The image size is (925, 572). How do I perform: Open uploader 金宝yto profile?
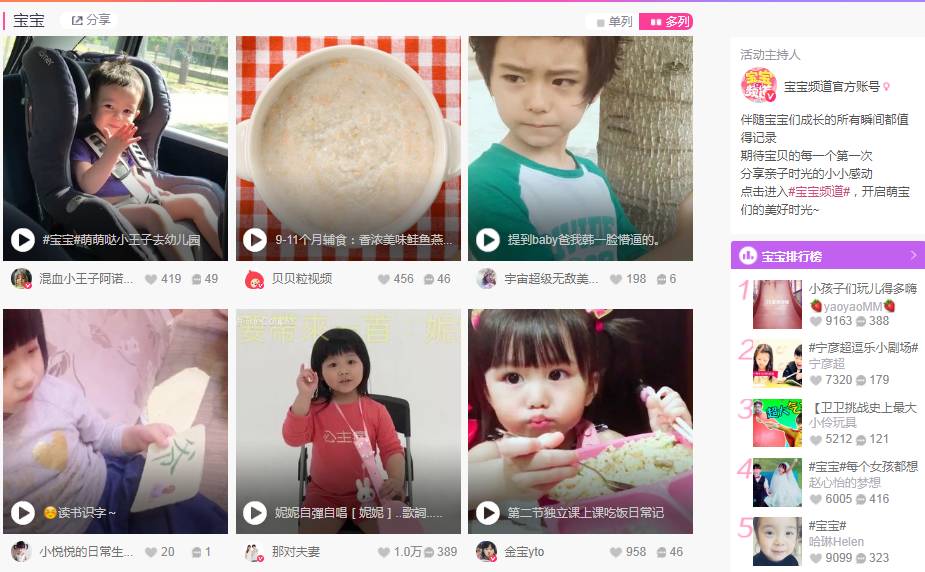(523, 552)
